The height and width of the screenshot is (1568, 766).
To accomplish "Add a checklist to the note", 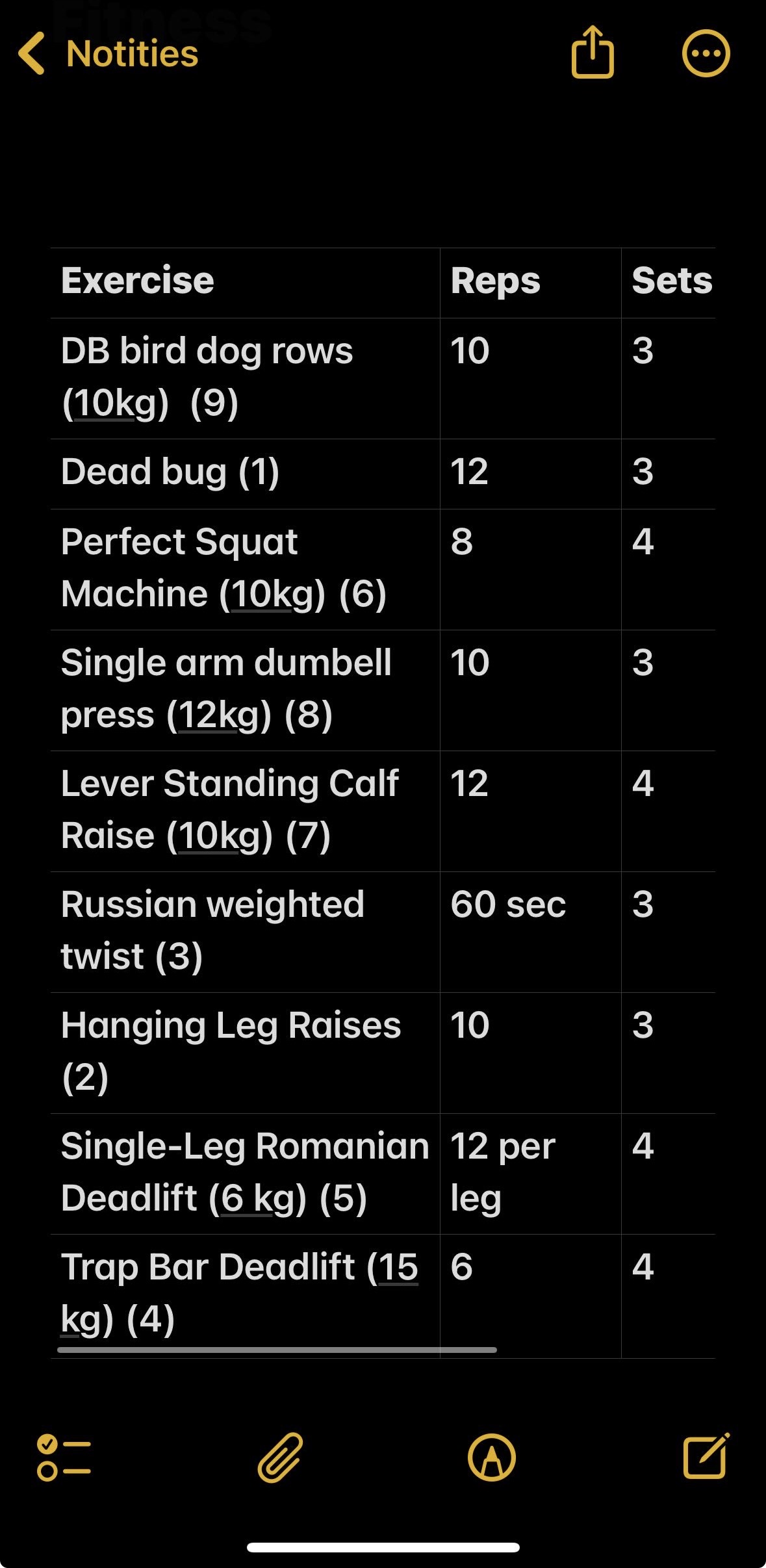I will coord(64,1458).
